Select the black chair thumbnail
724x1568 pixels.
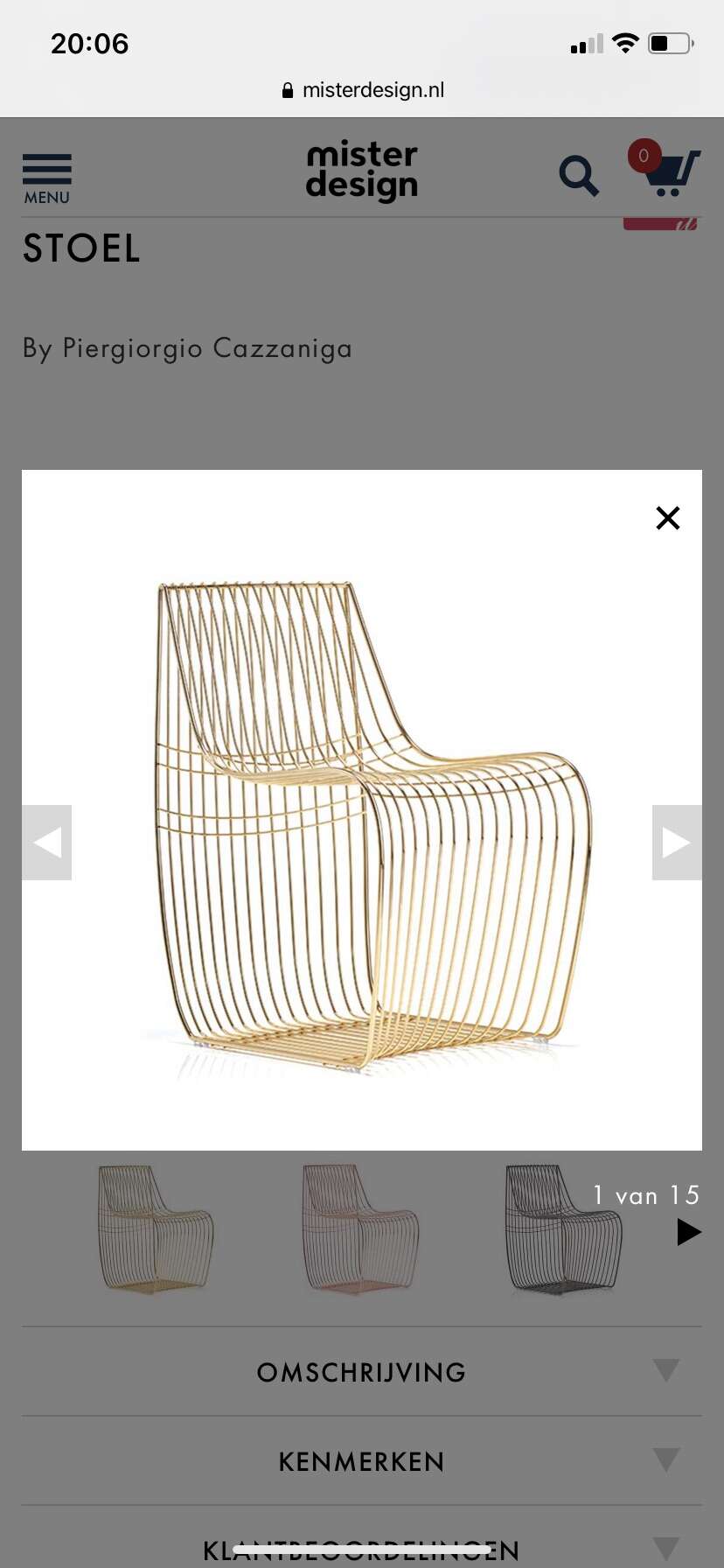[564, 1229]
